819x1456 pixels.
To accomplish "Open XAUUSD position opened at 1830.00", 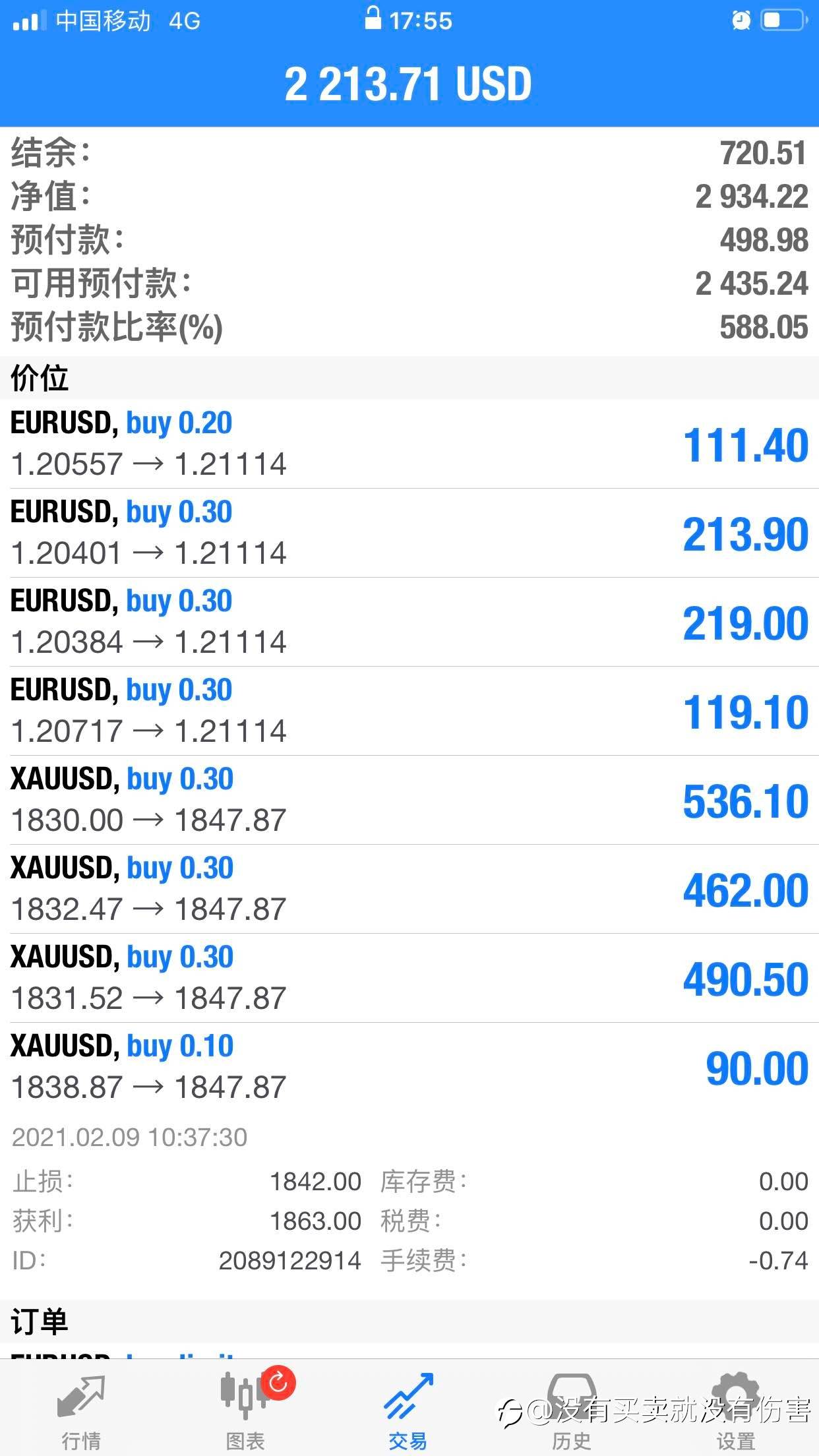I will [x=409, y=800].
